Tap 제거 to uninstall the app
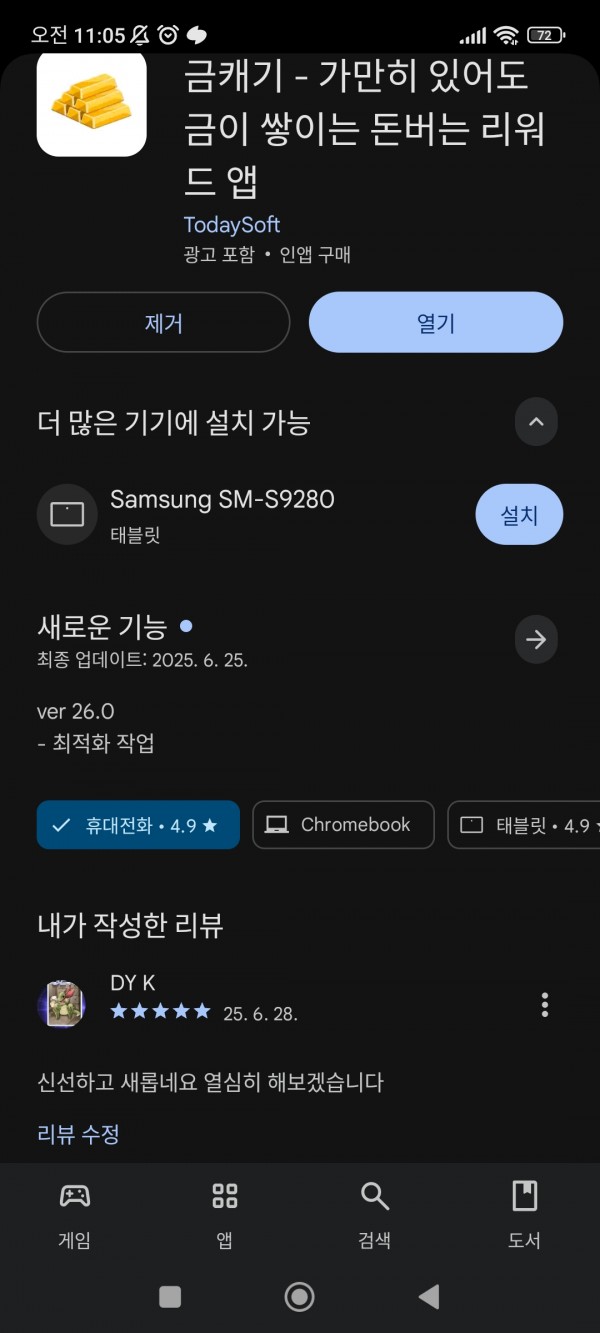Screen dimensions: 600x1333 click(x=163, y=322)
